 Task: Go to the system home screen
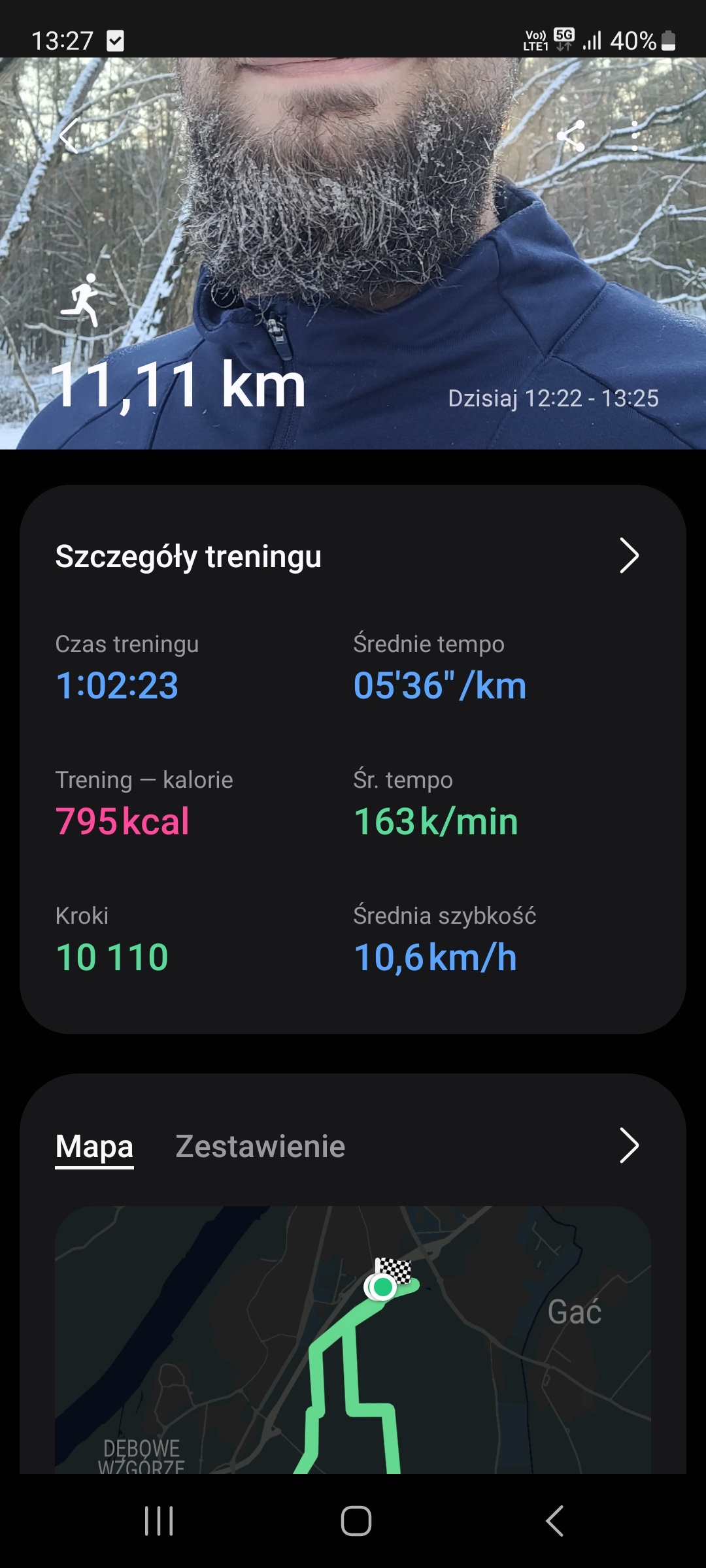point(356,1520)
